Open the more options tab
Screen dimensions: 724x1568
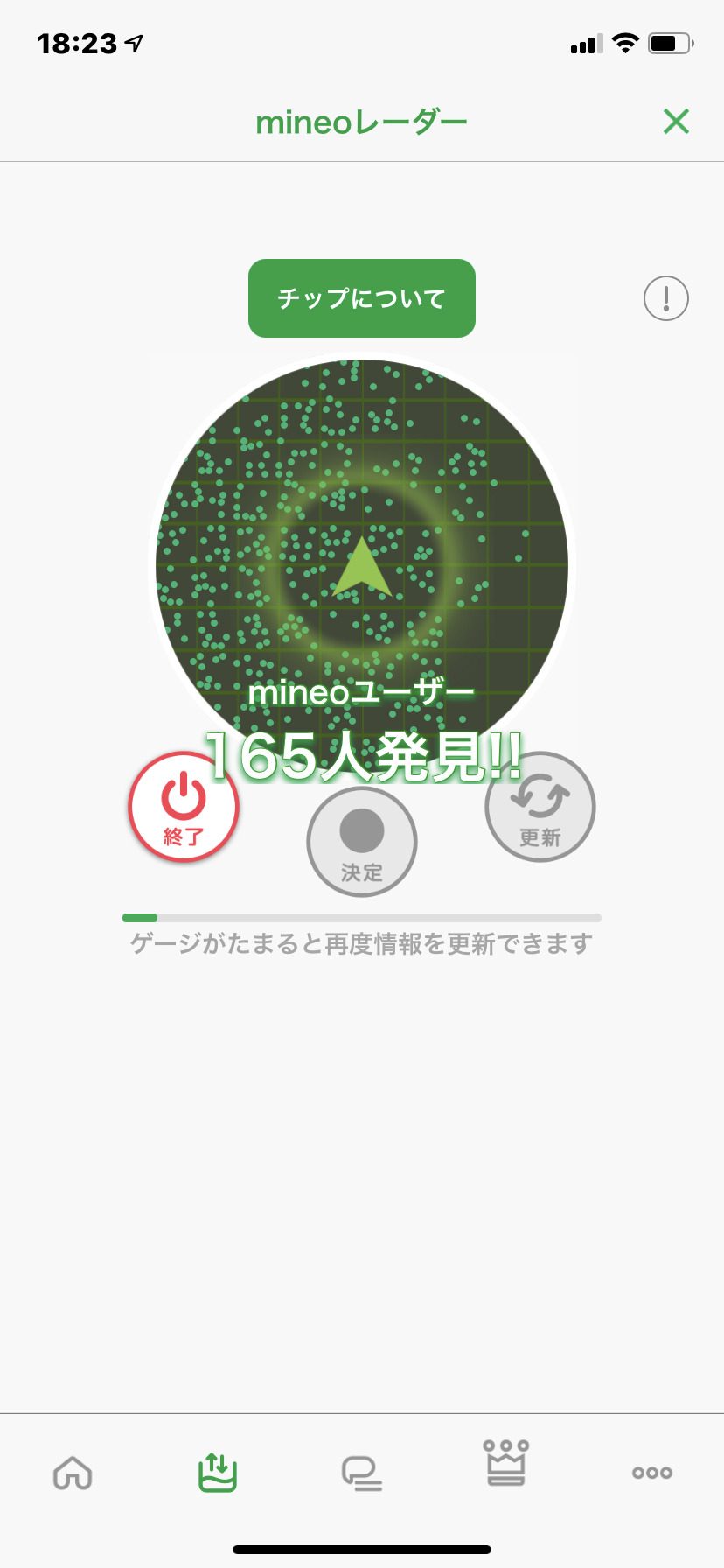pos(651,1473)
